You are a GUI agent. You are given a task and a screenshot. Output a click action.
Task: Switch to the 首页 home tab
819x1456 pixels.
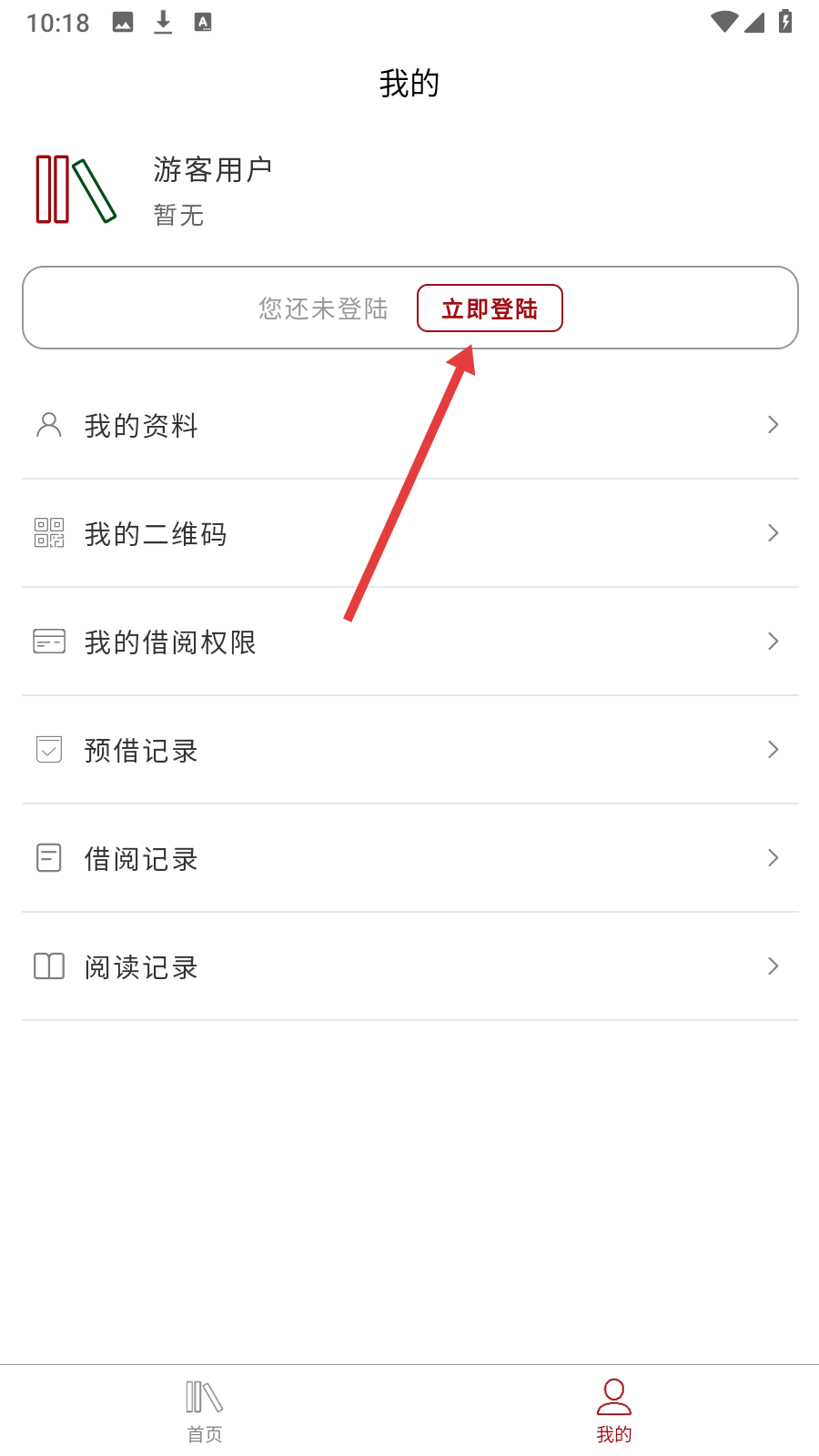[205, 1411]
